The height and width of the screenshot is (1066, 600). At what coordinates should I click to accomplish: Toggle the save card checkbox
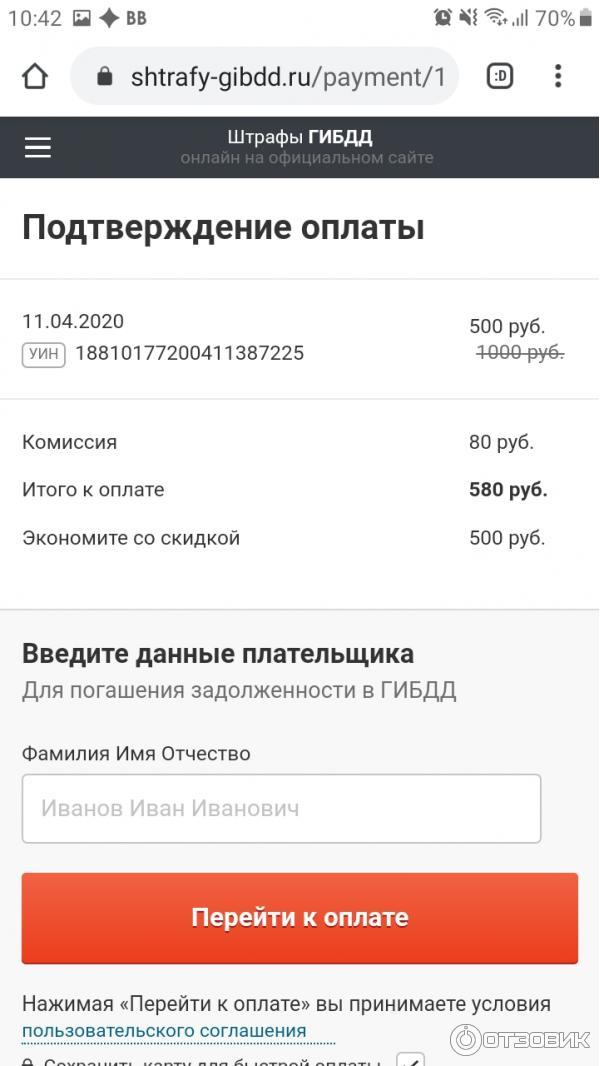pyautogui.click(x=410, y=1060)
